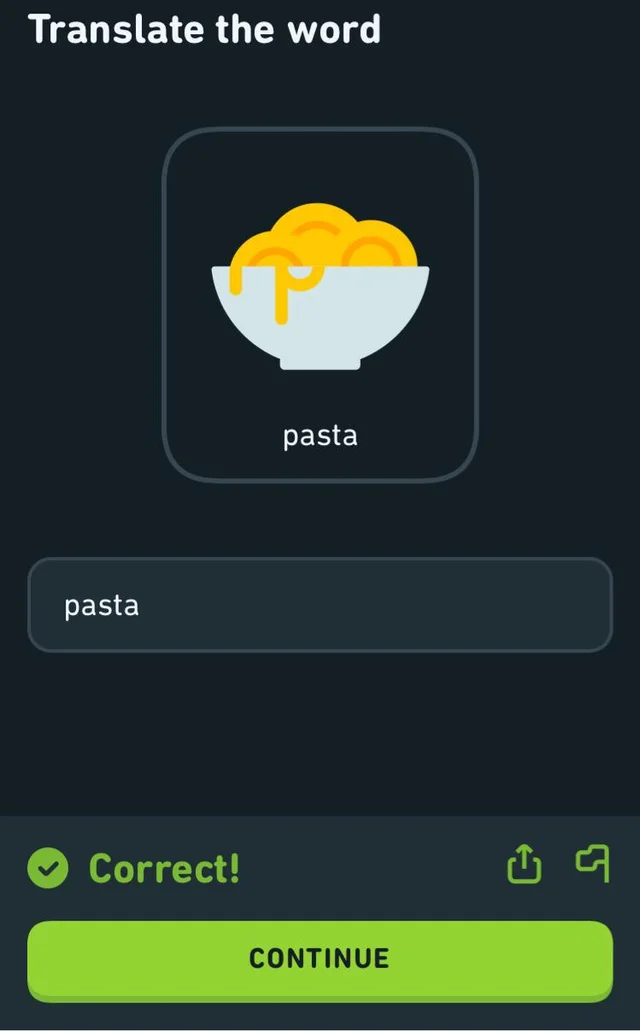640x1031 pixels.
Task: Tap the pasta bowl word card
Action: point(320,305)
